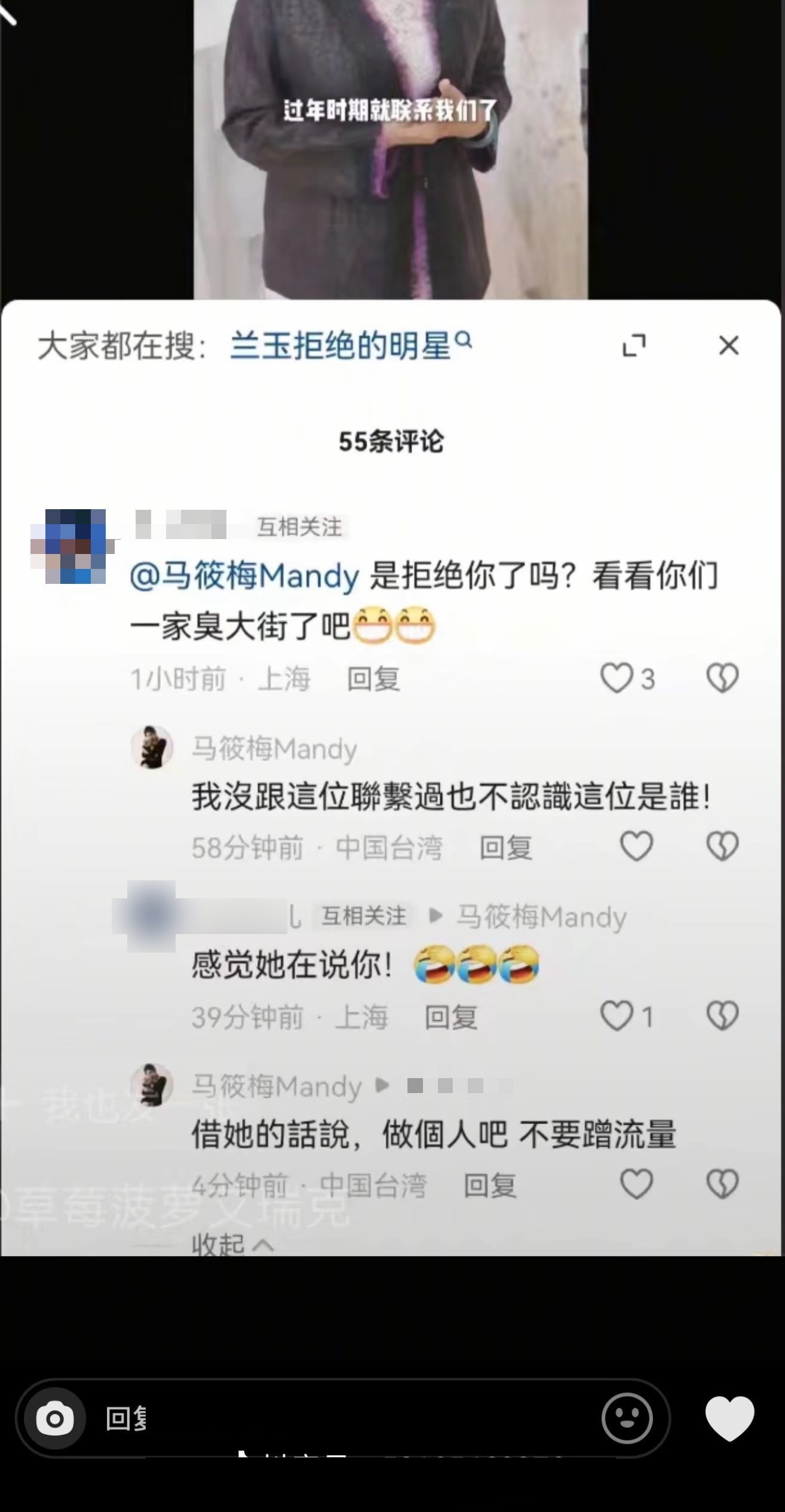Like this post with the heart button
Viewport: 785px width, 1512px height.
point(729,1418)
